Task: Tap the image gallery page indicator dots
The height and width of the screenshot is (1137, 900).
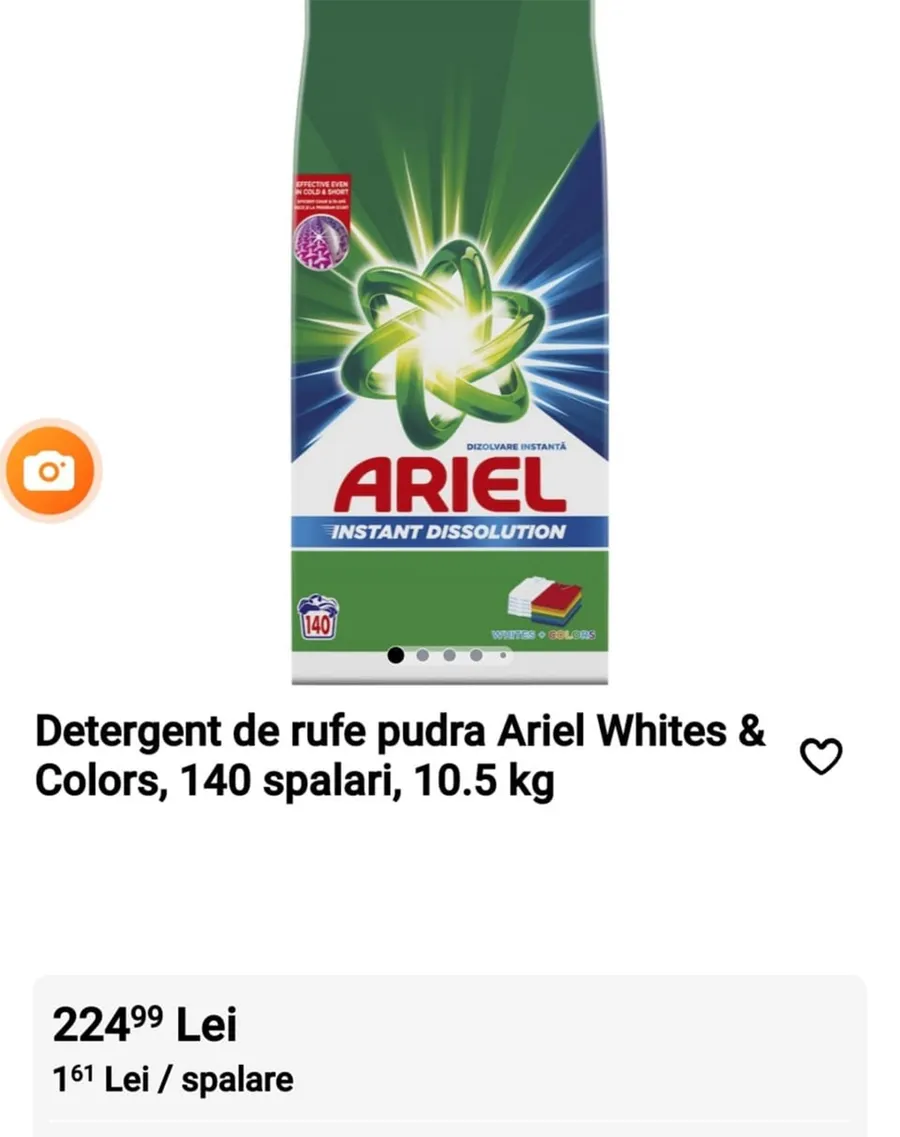Action: click(449, 656)
